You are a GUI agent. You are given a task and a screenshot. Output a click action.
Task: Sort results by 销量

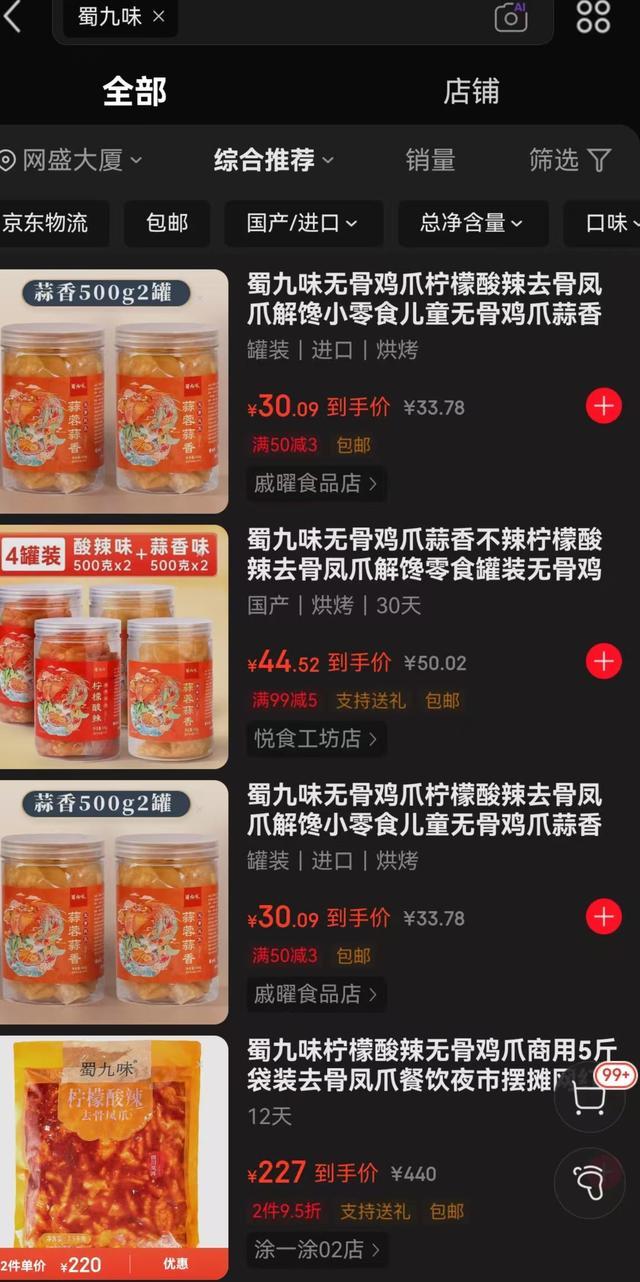(x=430, y=160)
